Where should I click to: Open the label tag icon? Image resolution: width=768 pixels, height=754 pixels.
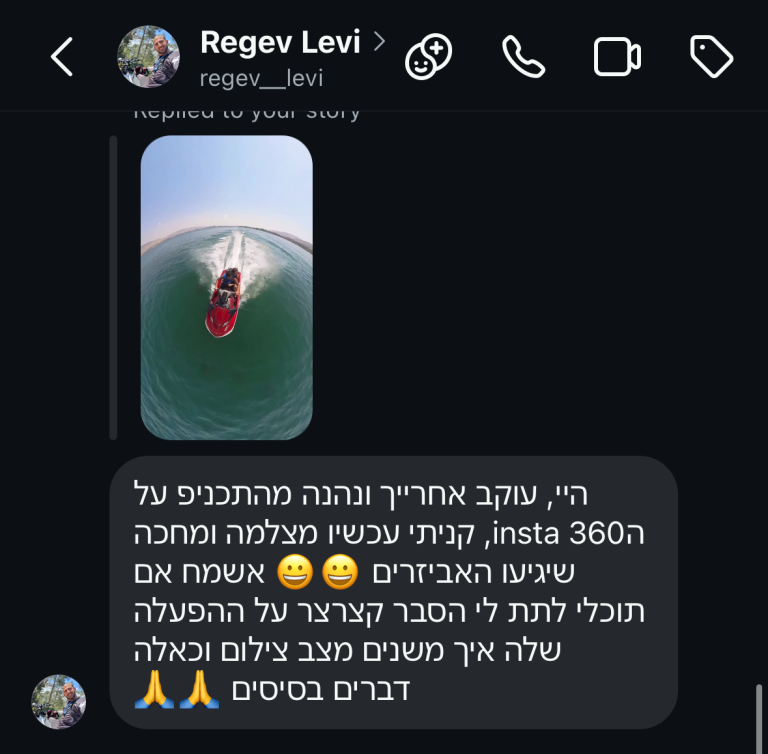(x=712, y=57)
